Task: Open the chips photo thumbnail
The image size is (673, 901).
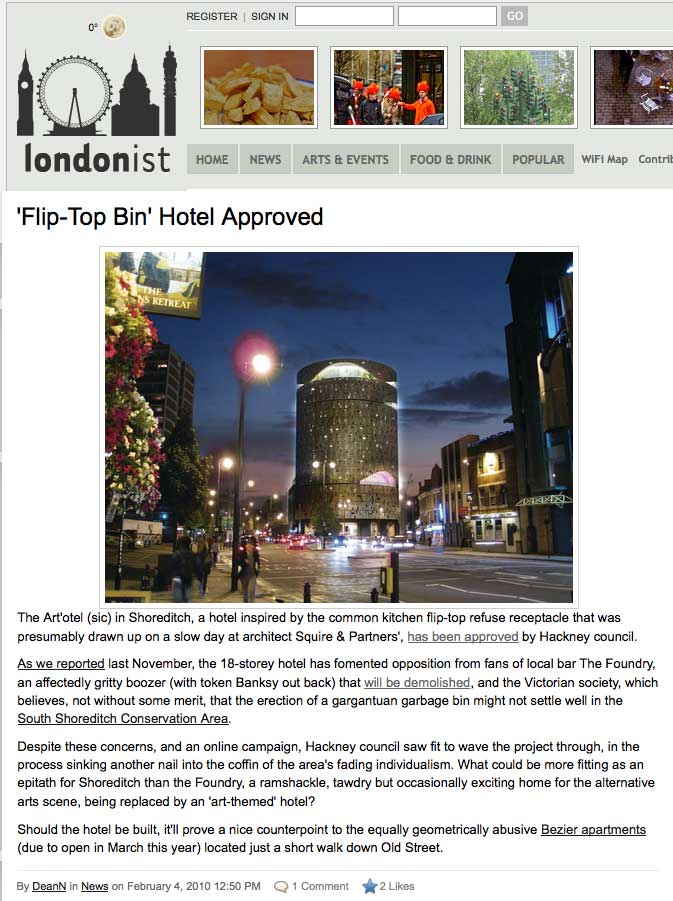Action: [259, 87]
